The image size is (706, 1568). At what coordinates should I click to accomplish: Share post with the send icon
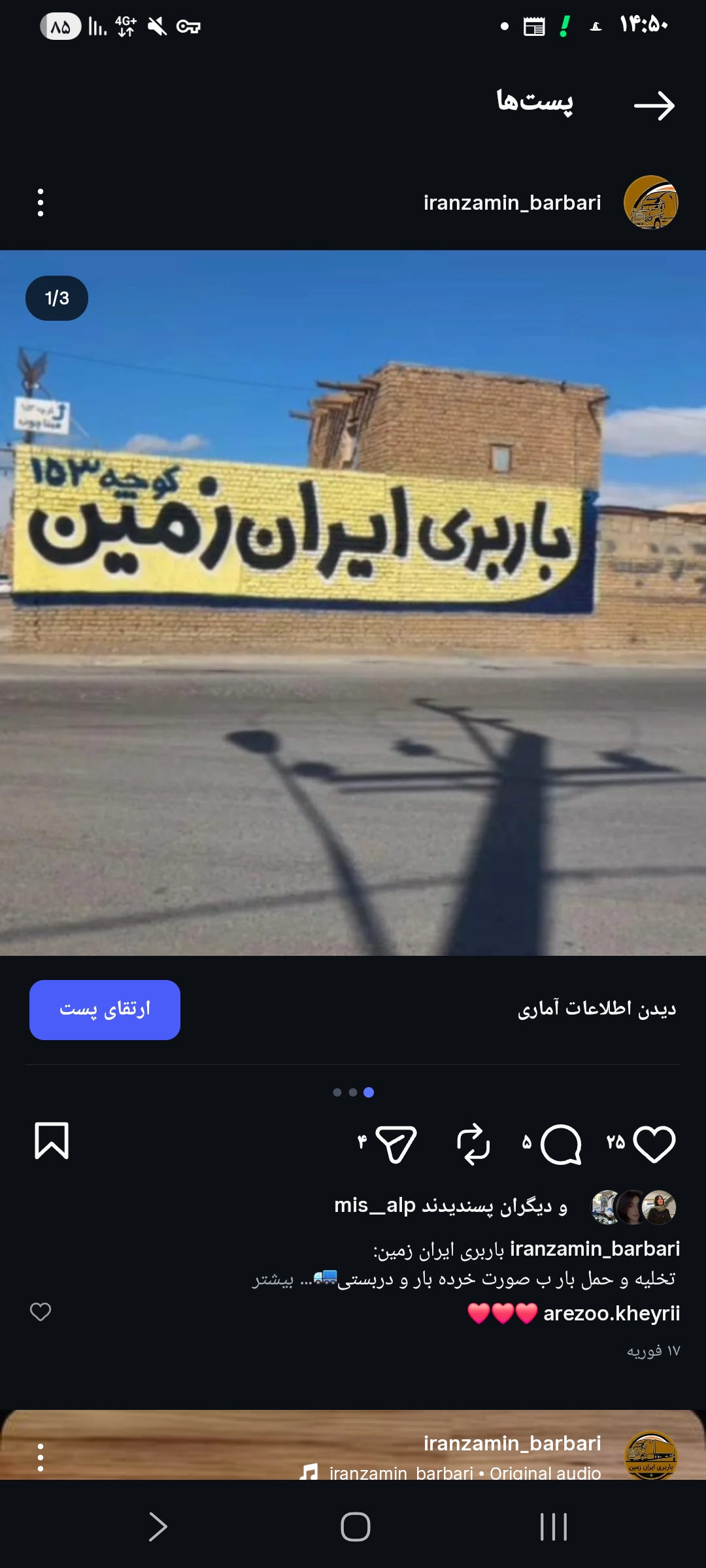point(396,1144)
